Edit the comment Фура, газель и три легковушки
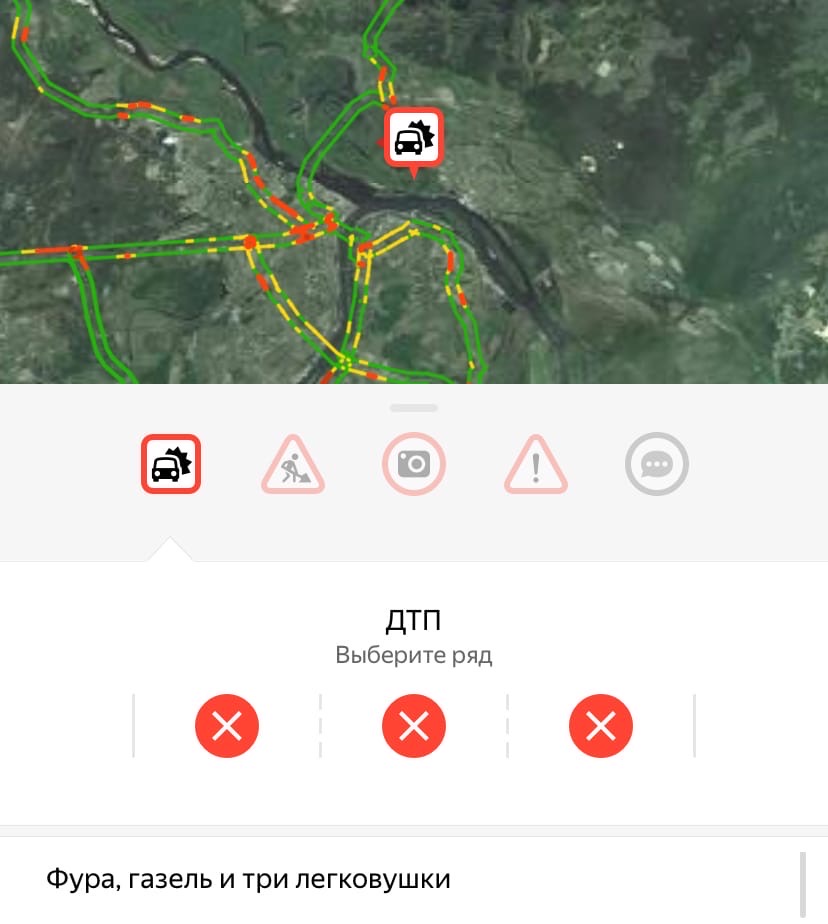 pos(247,878)
